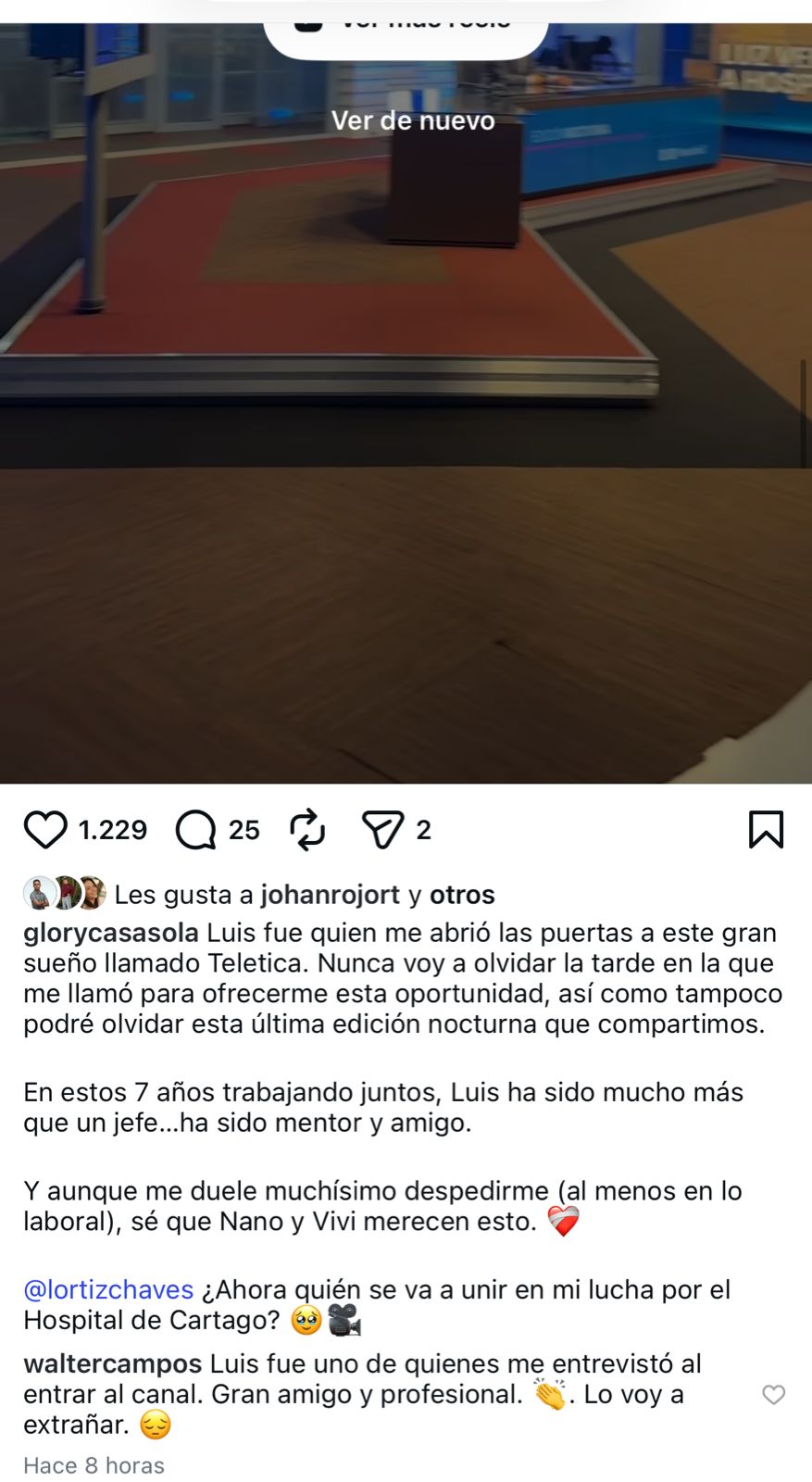The image size is (812, 1482).
Task: Like the comment by waltercampos
Action: pos(773,1395)
